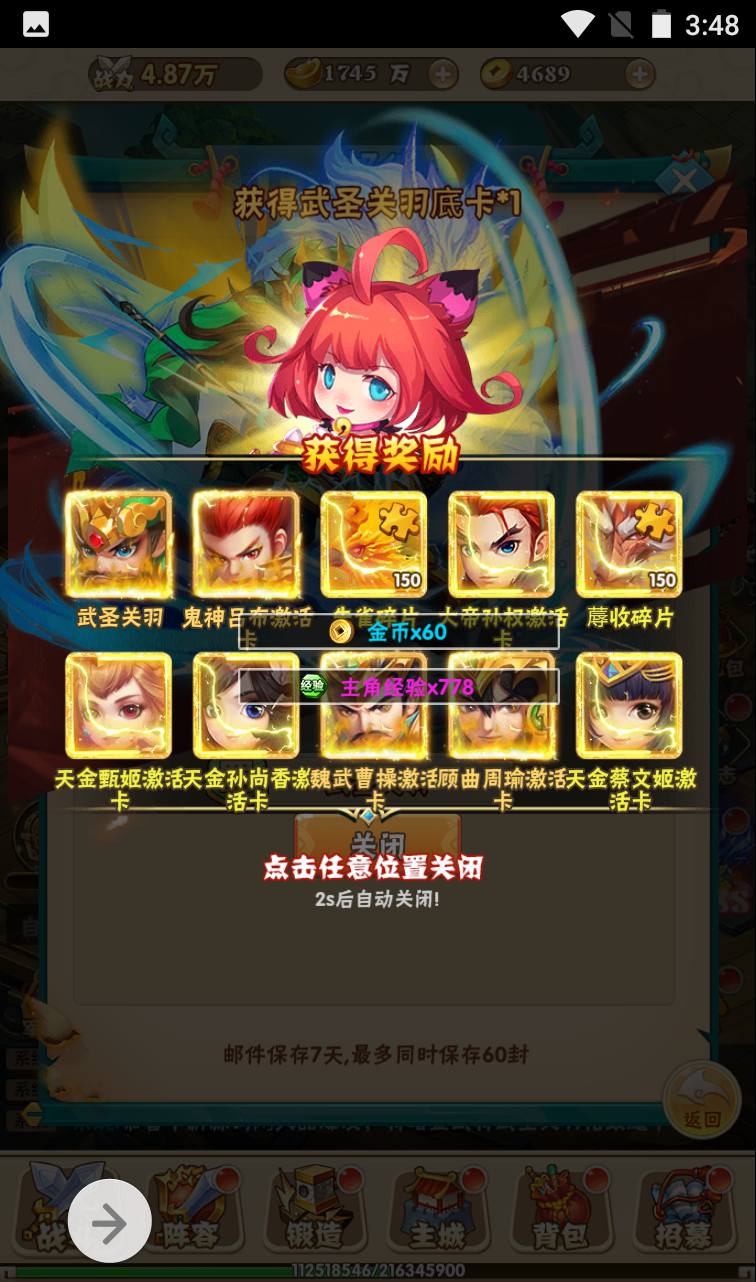
Task: View the 天金蔡文姬激活卡 reward
Action: click(629, 706)
